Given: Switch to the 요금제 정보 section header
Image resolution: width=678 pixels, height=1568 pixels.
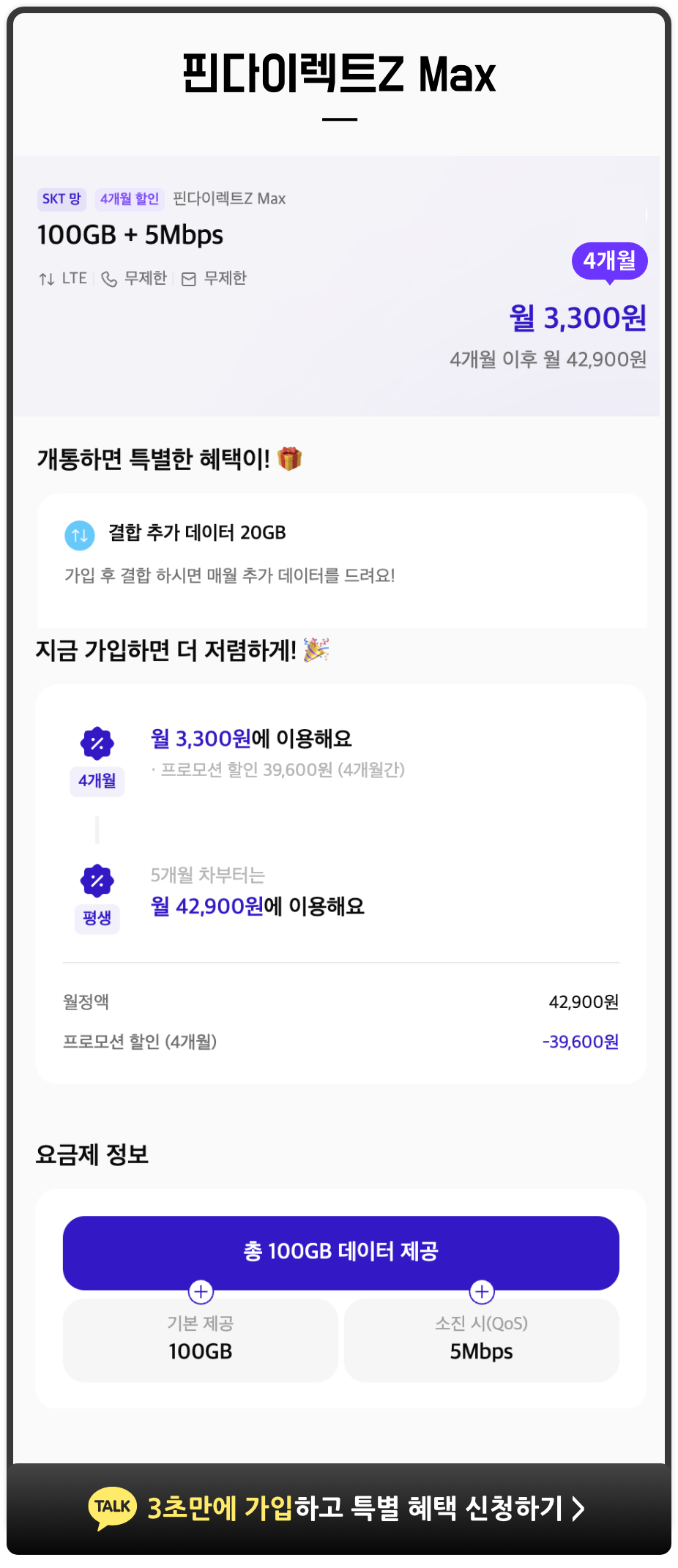Looking at the screenshot, I should [92, 1155].
